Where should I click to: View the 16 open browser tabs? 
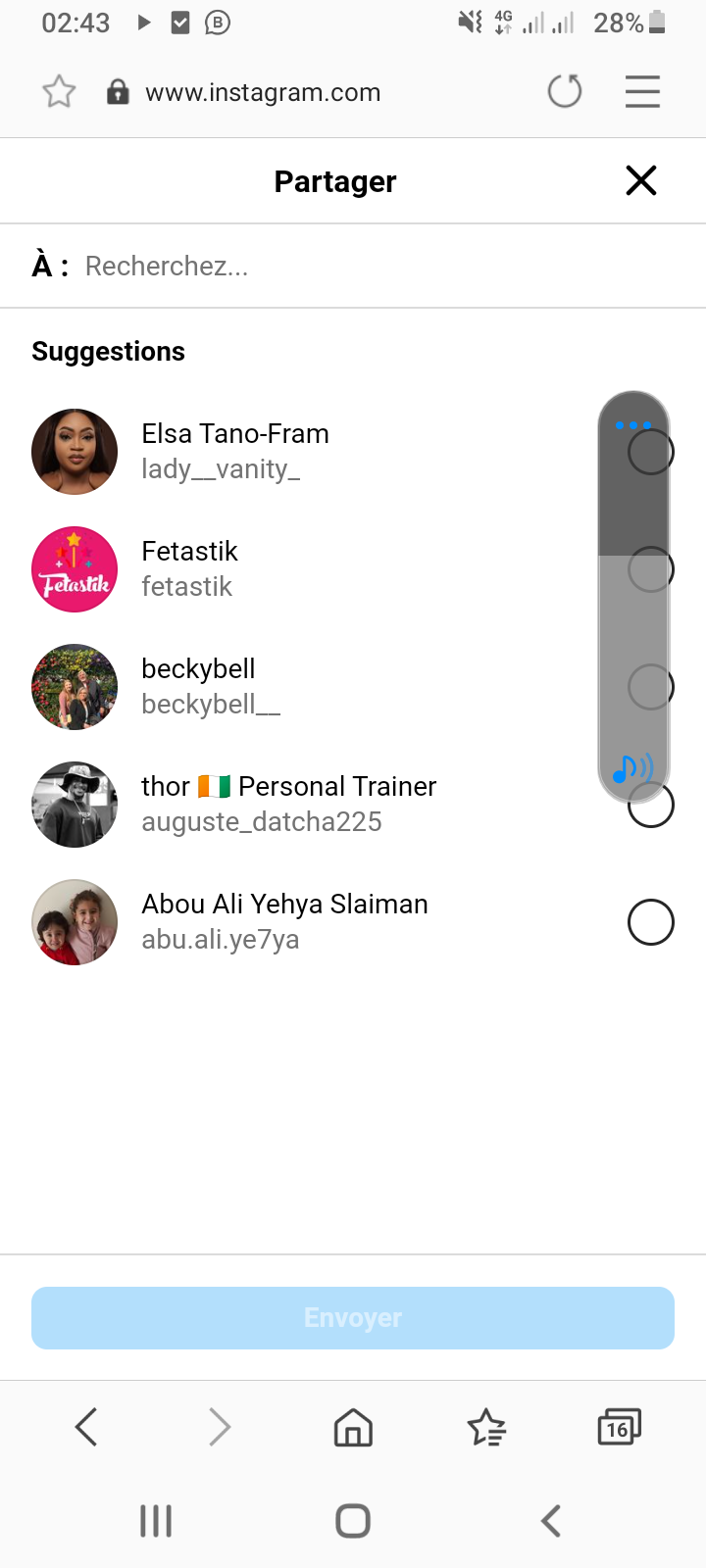pos(619,1427)
